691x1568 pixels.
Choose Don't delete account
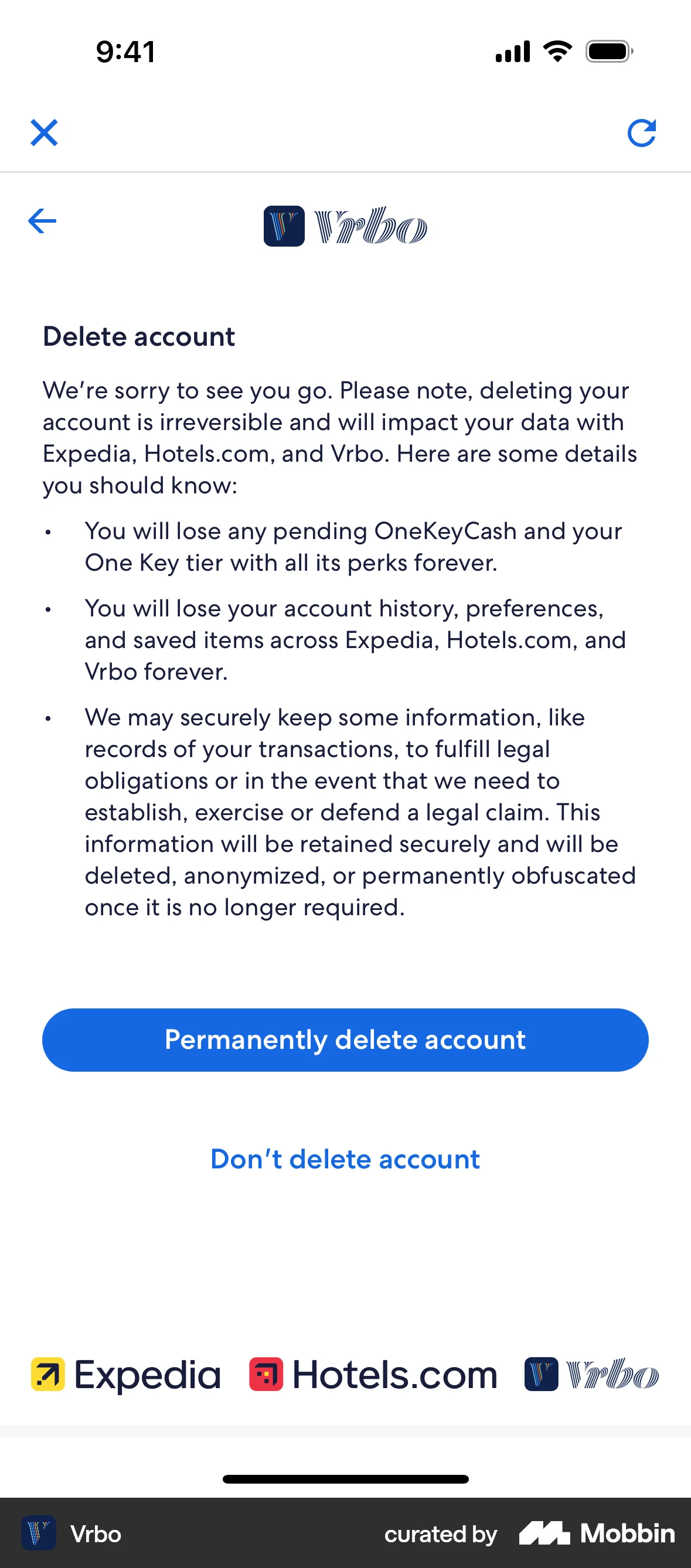point(345,1158)
